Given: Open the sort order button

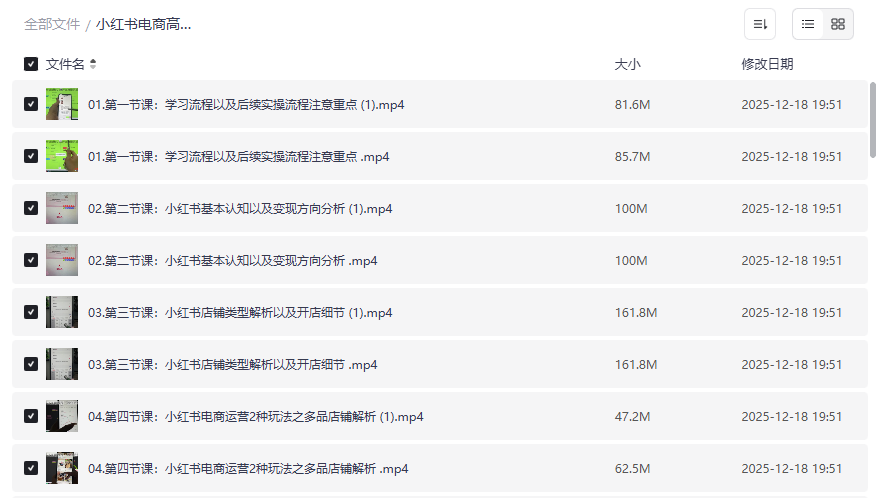Looking at the screenshot, I should (760, 24).
